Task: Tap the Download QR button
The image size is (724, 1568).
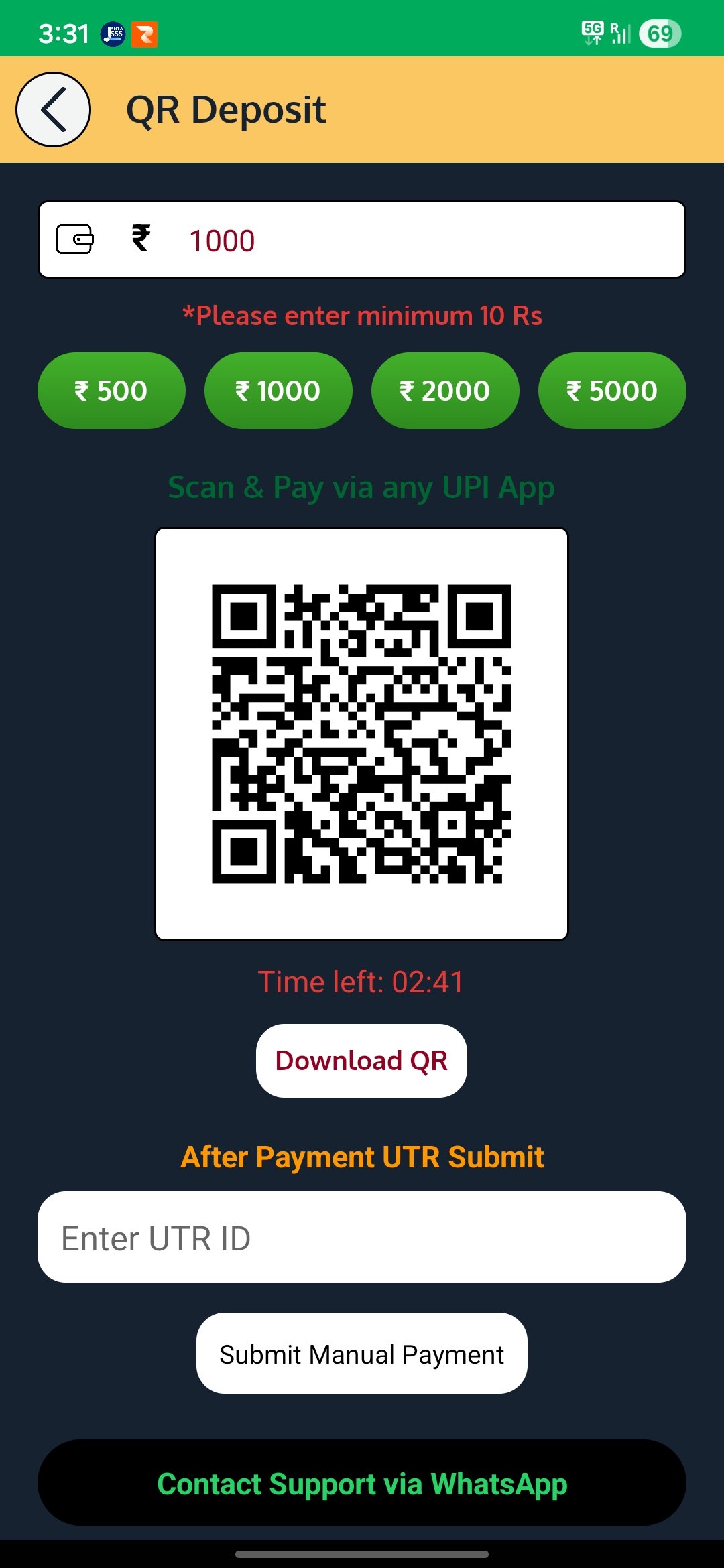Action: (x=361, y=1061)
